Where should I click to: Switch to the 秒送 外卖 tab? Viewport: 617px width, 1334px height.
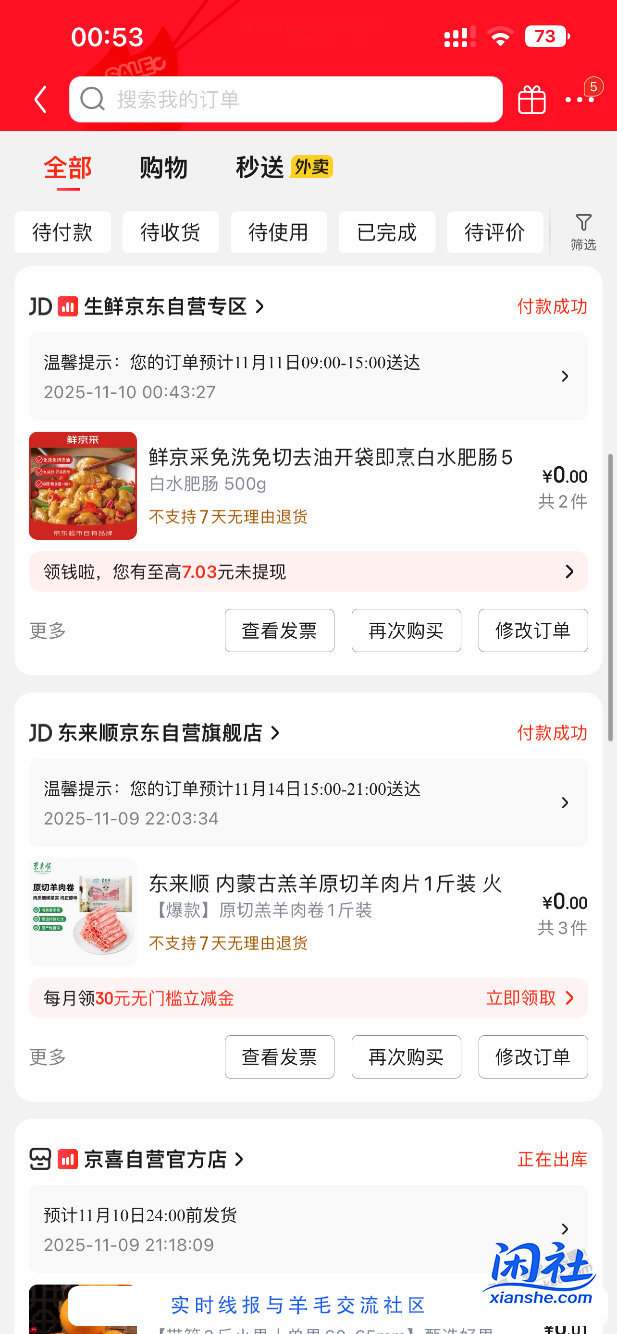click(283, 167)
